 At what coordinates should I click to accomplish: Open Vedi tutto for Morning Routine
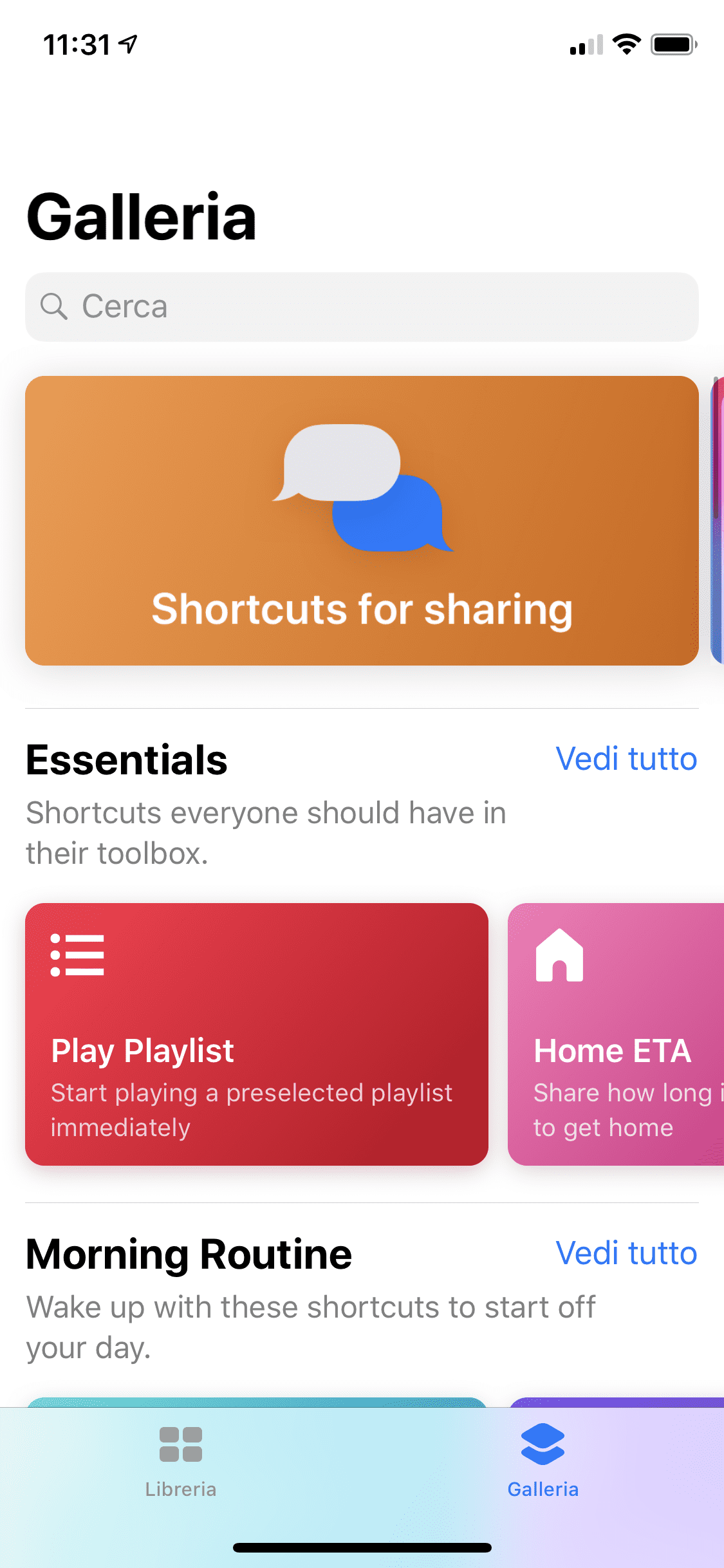coord(626,1253)
